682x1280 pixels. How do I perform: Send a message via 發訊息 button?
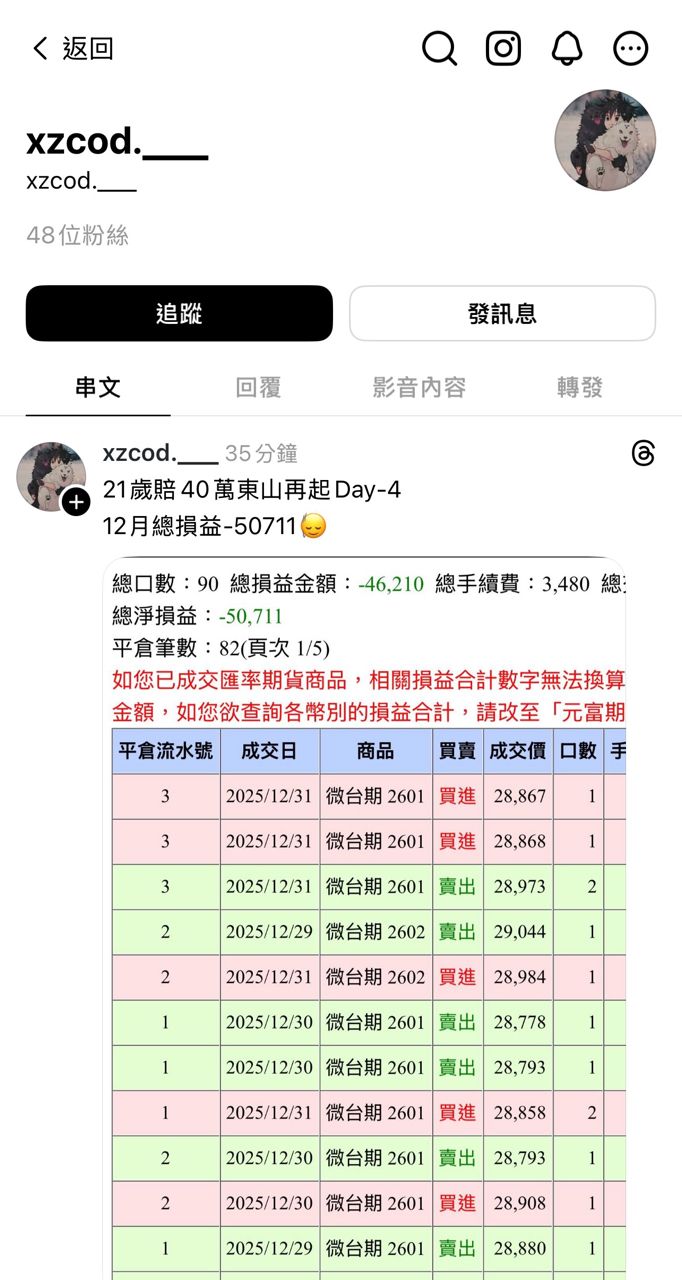click(x=502, y=313)
